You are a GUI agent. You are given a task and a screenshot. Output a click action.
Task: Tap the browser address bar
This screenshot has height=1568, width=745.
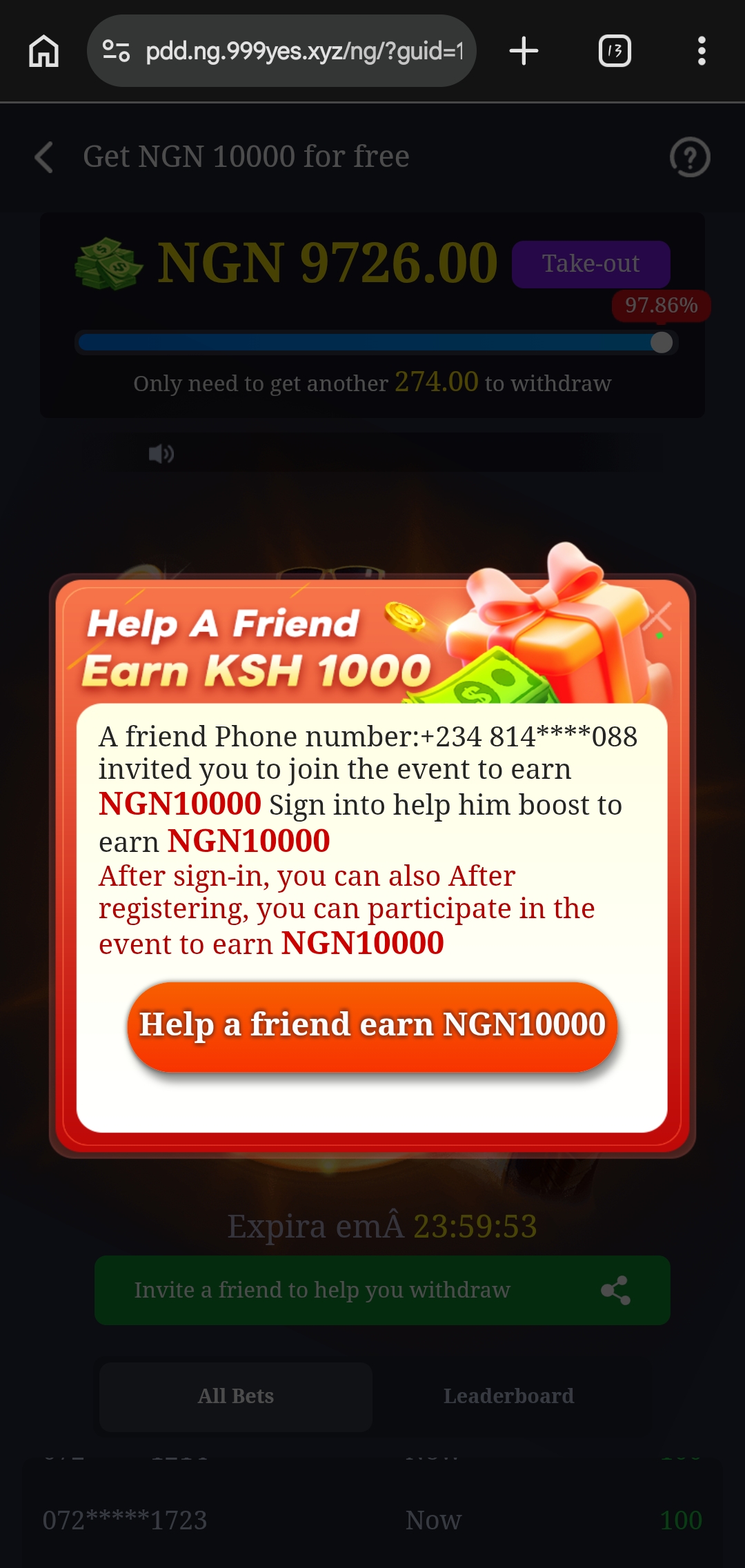(304, 51)
